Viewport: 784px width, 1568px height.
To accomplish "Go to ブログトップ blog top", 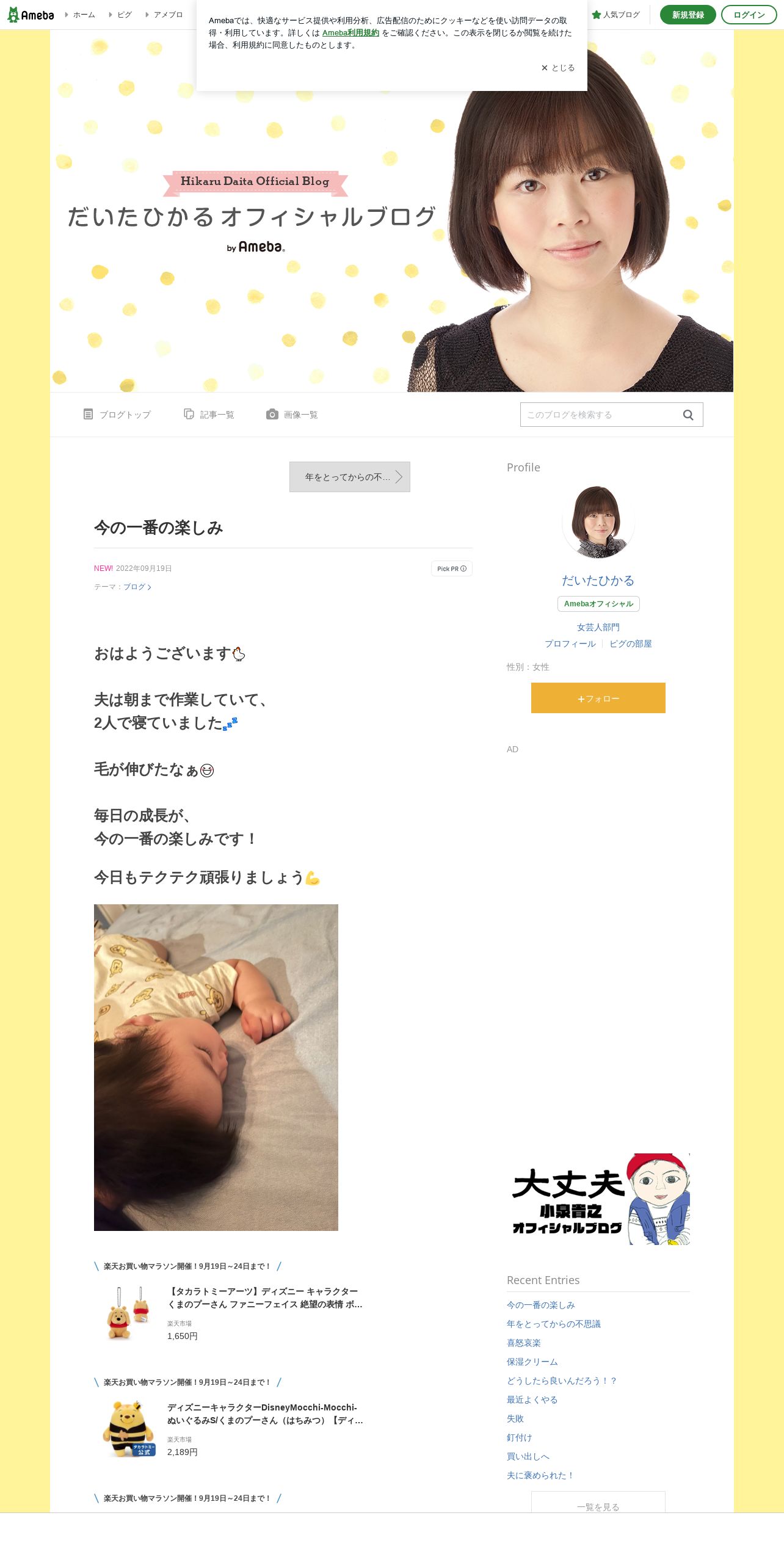I will (117, 415).
